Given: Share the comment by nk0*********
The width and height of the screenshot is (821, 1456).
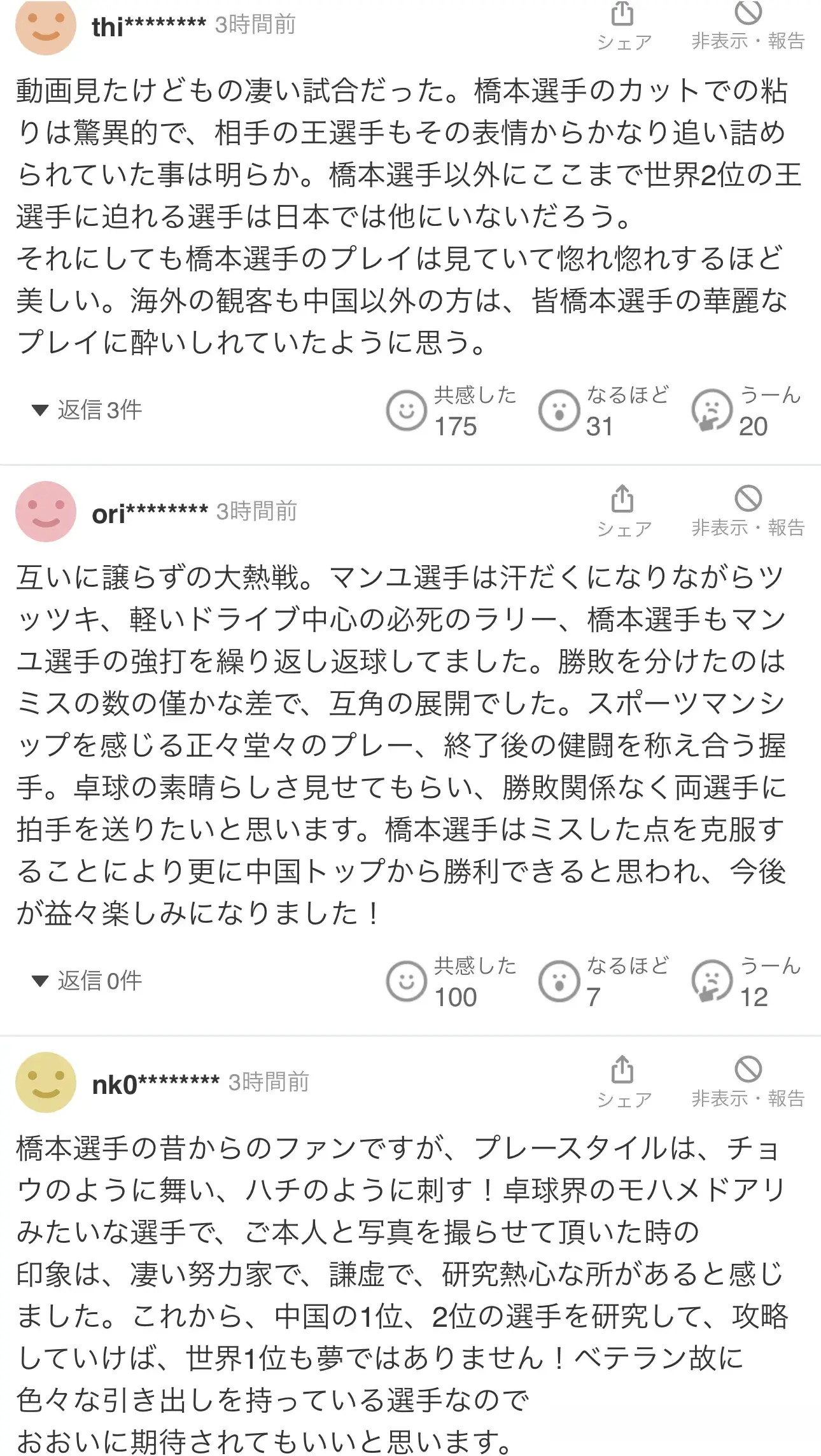Looking at the screenshot, I should pyautogui.click(x=623, y=1081).
